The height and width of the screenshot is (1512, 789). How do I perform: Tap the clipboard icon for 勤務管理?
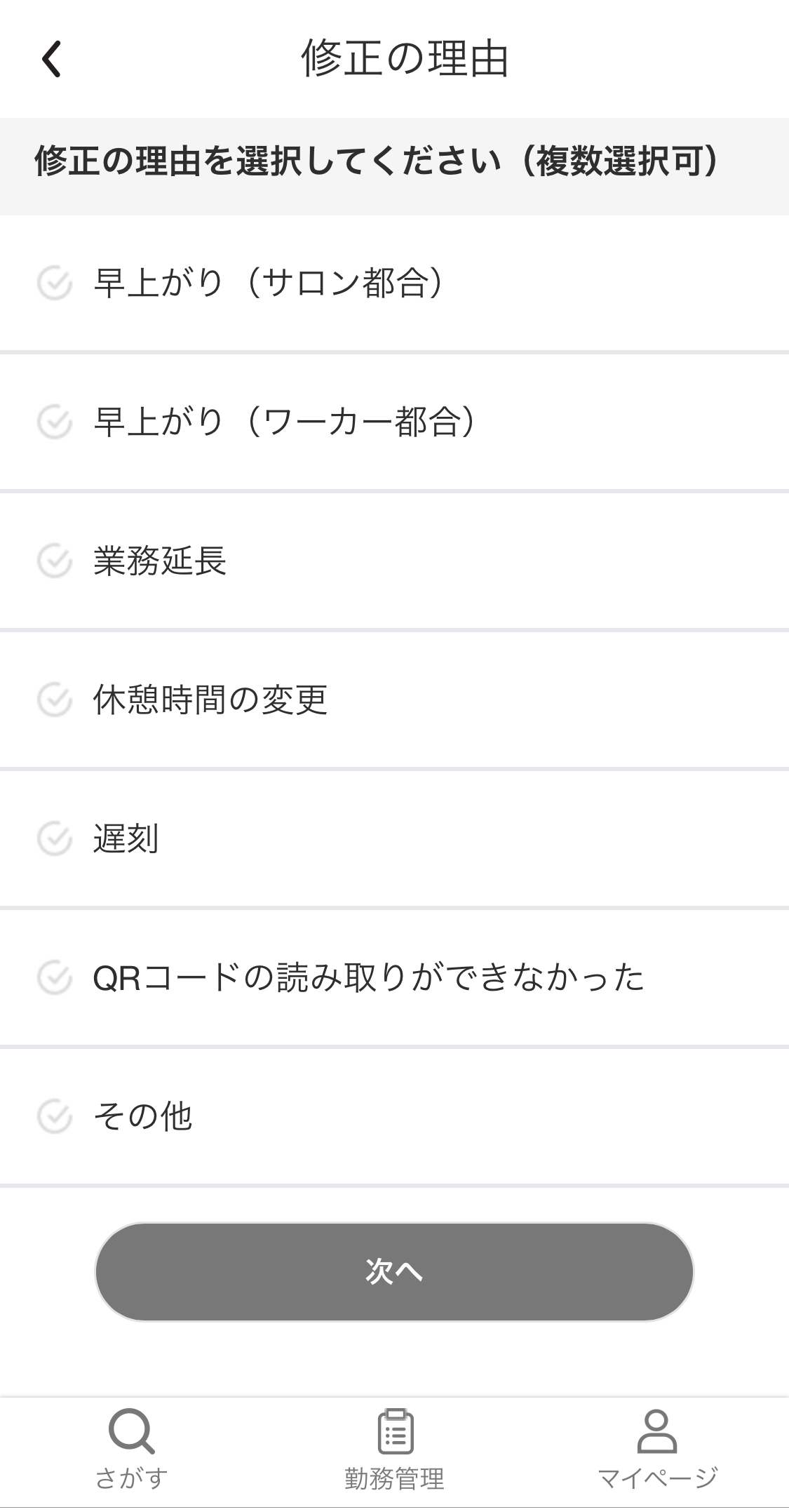coord(394,1430)
